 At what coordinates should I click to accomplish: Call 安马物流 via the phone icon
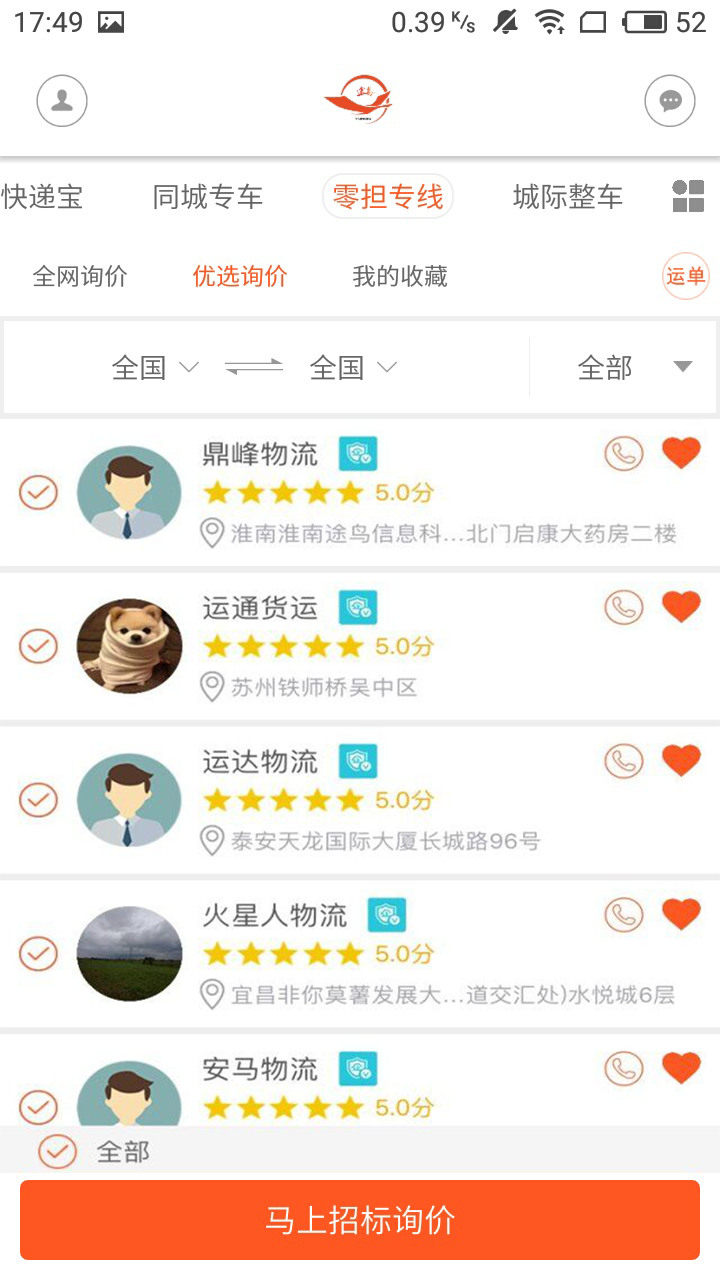624,1069
